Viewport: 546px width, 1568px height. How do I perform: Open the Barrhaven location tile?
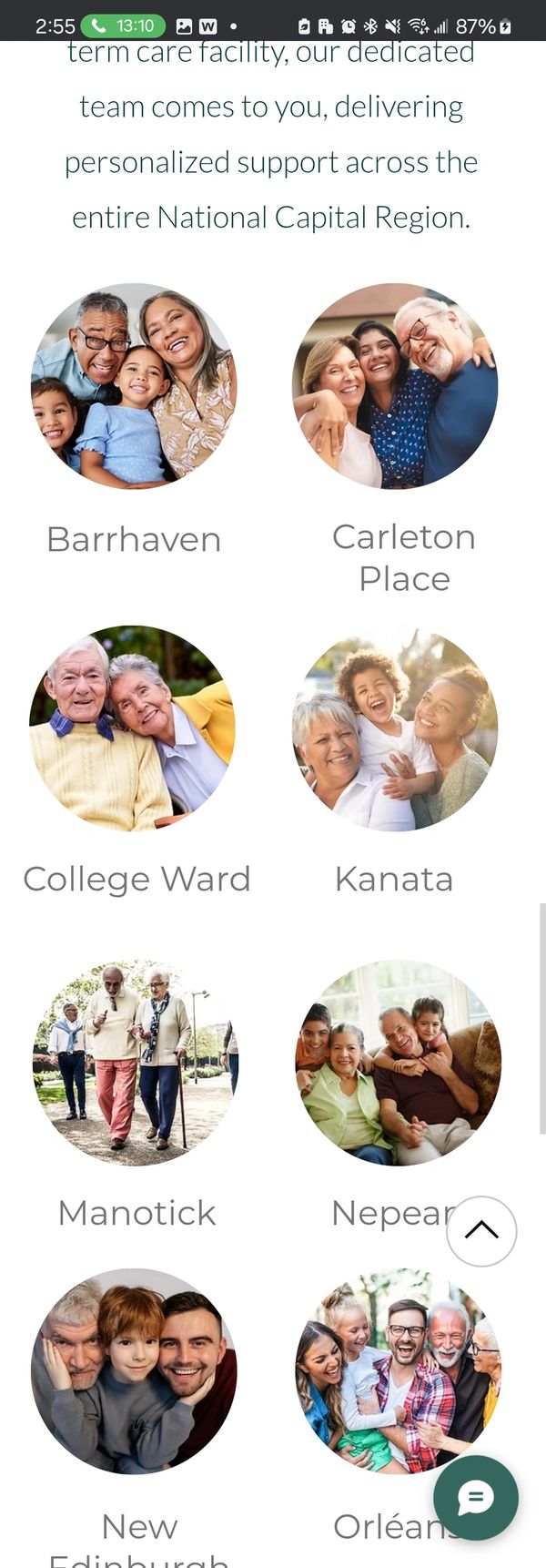point(134,386)
